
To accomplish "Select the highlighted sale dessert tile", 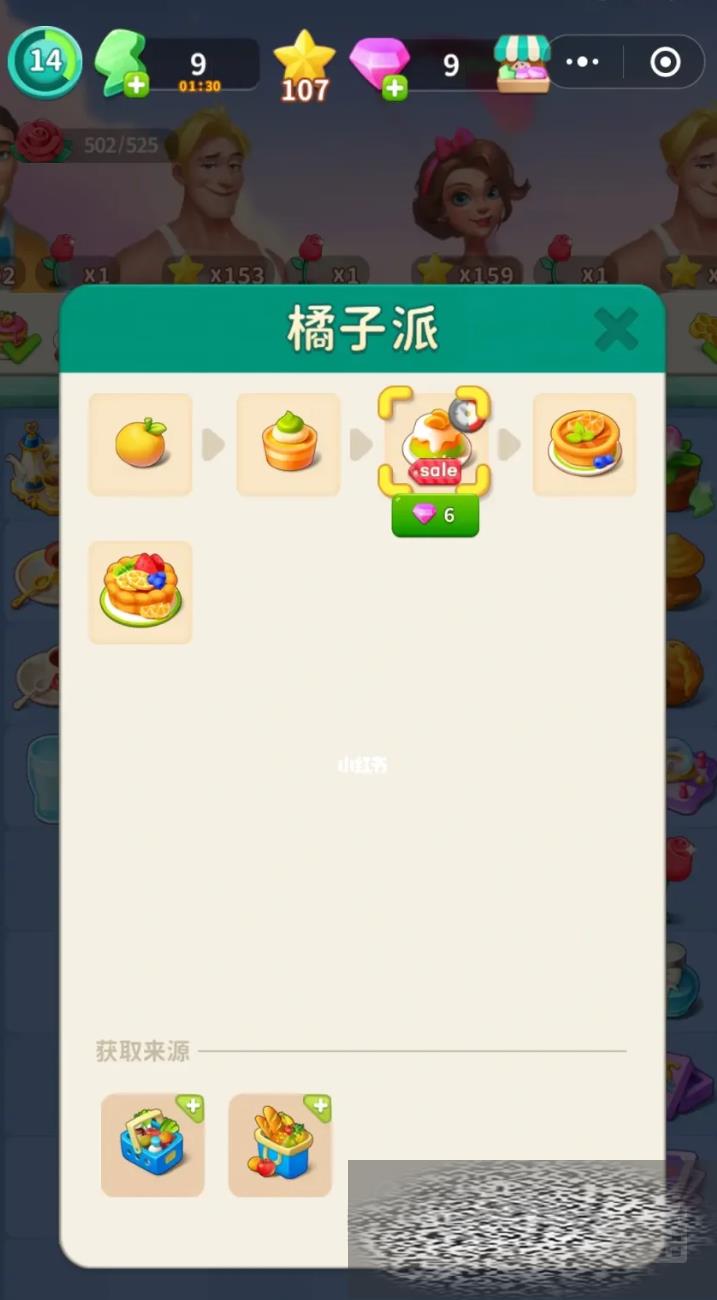I will click(x=435, y=442).
